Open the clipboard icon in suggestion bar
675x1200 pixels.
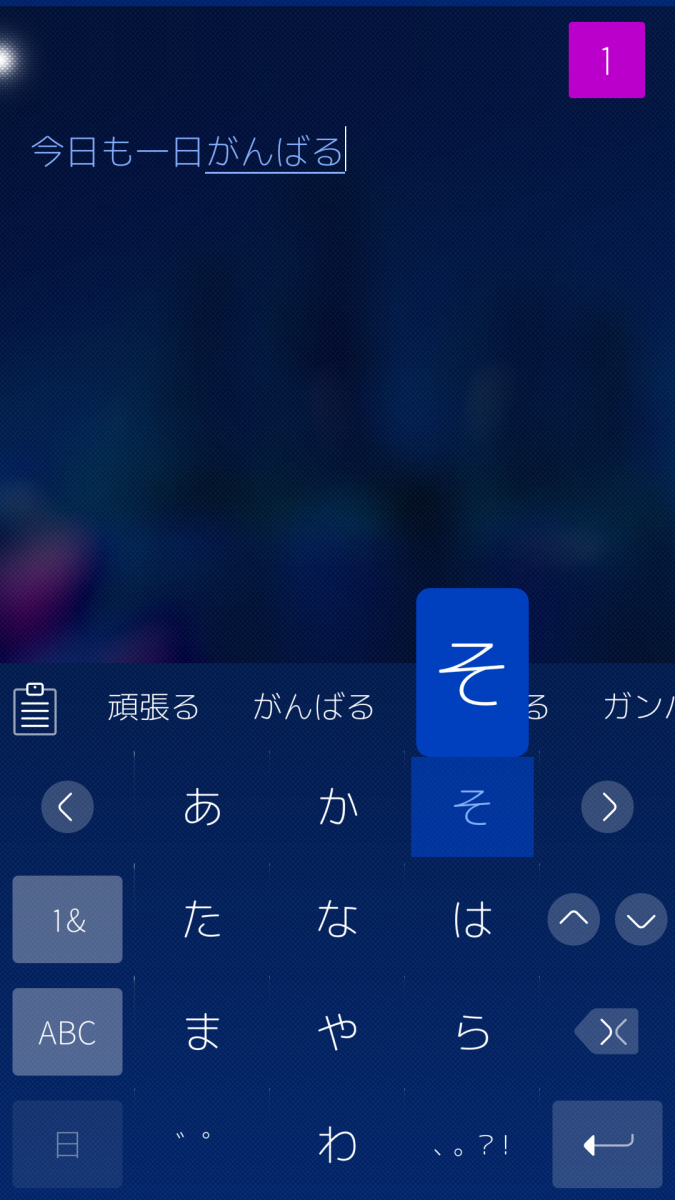coord(35,709)
